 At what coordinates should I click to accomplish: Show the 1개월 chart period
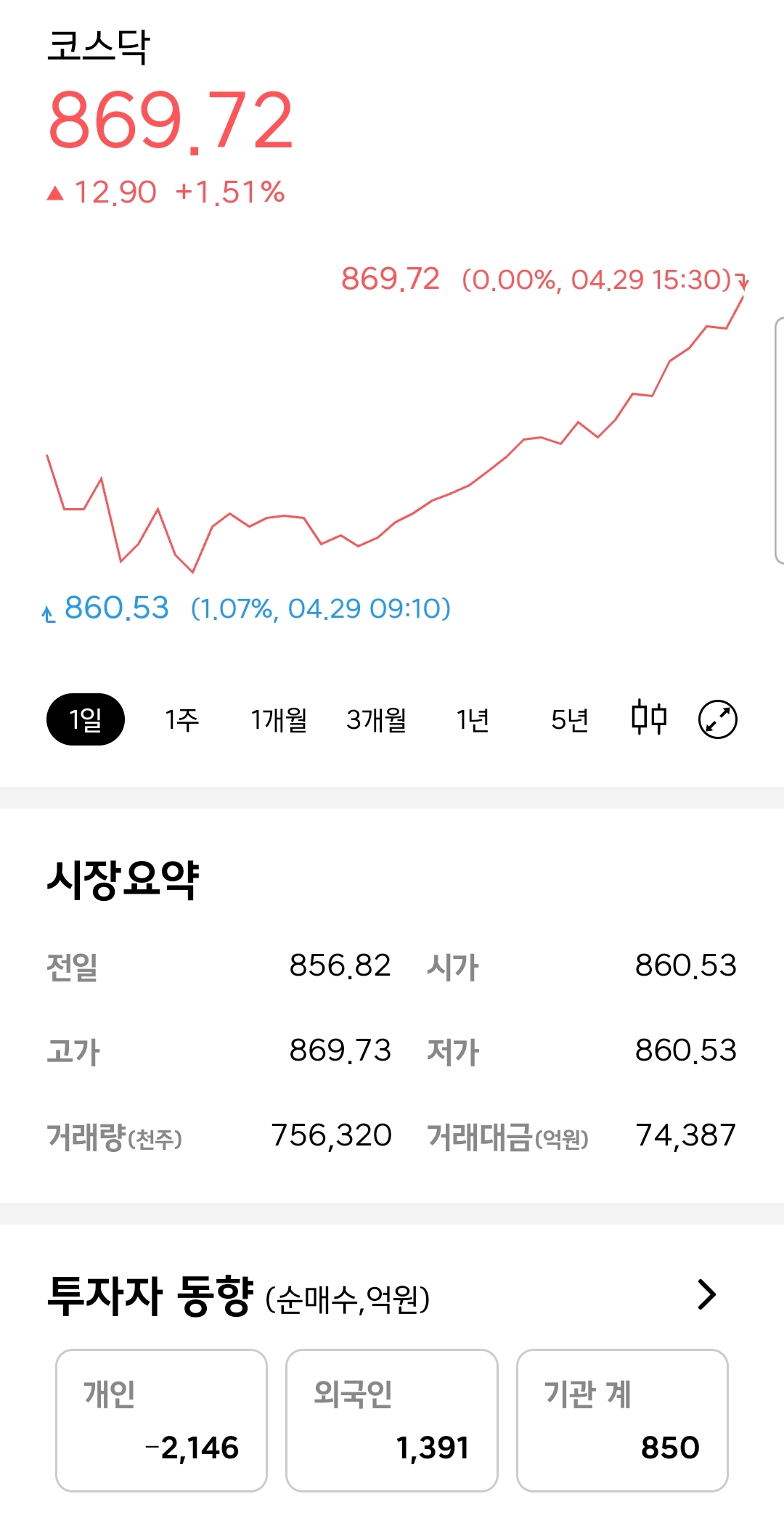(x=279, y=719)
